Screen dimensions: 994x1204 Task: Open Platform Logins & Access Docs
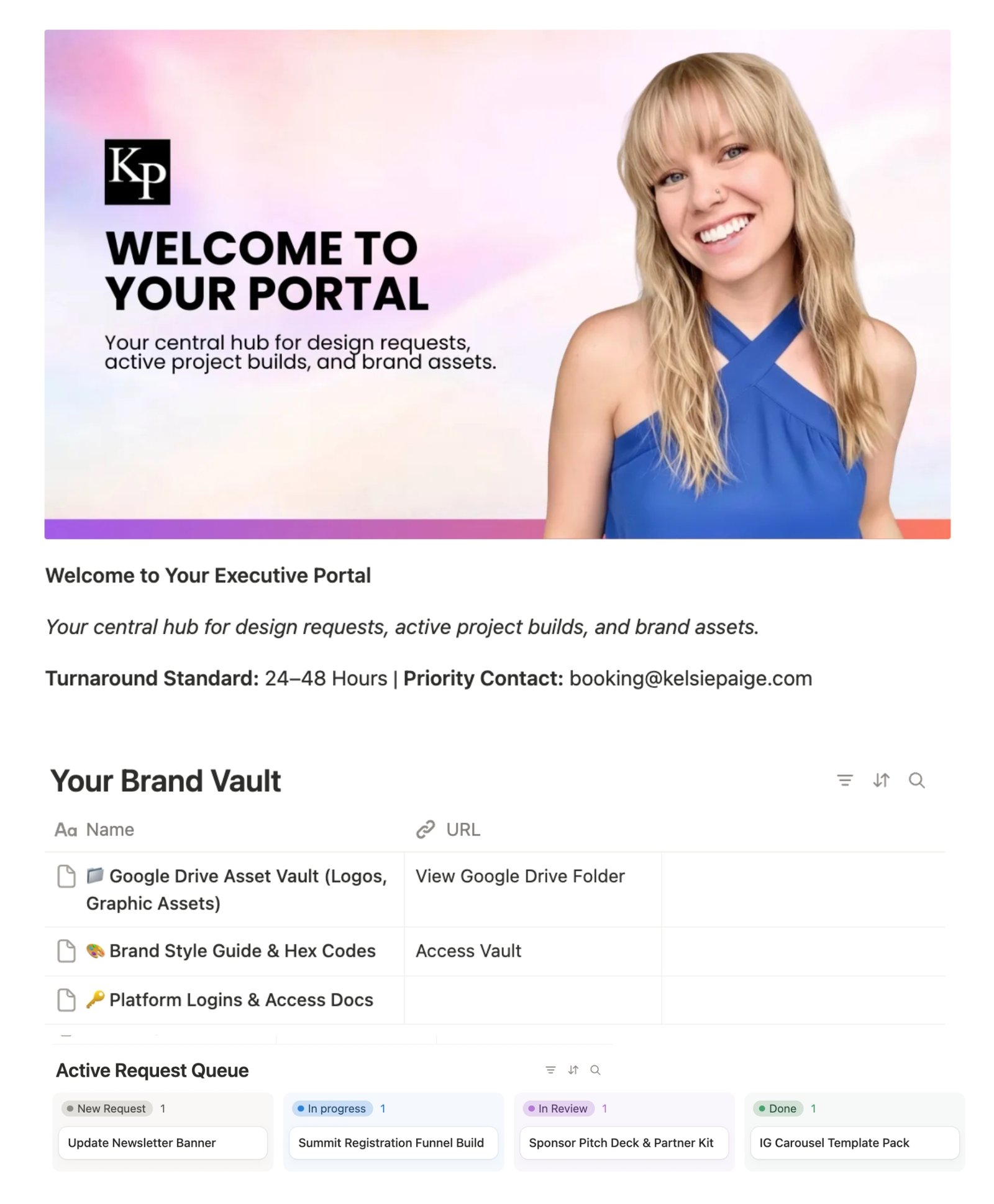click(229, 1000)
